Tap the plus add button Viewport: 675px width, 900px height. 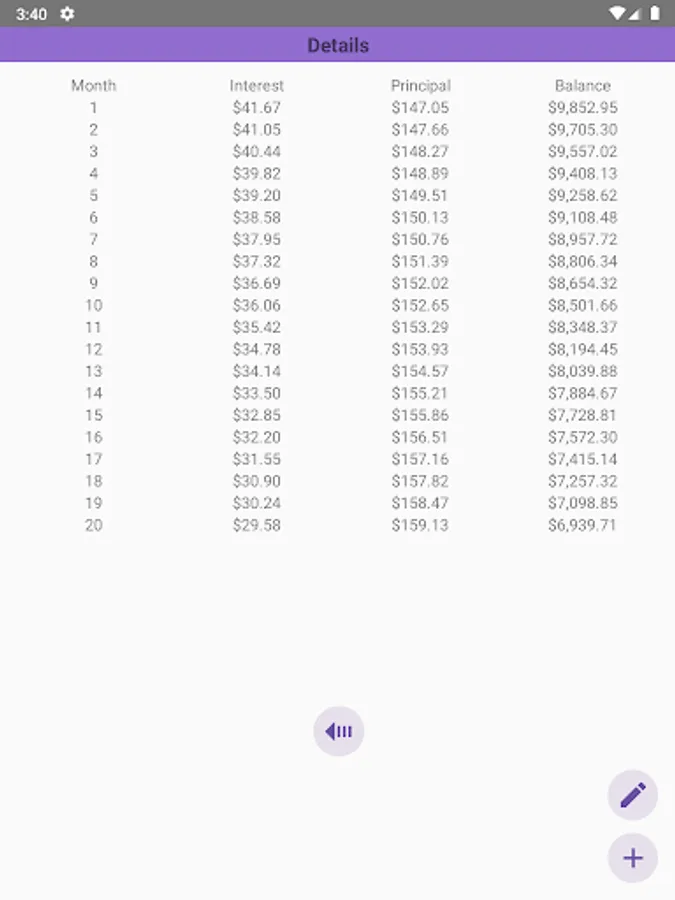[633, 858]
